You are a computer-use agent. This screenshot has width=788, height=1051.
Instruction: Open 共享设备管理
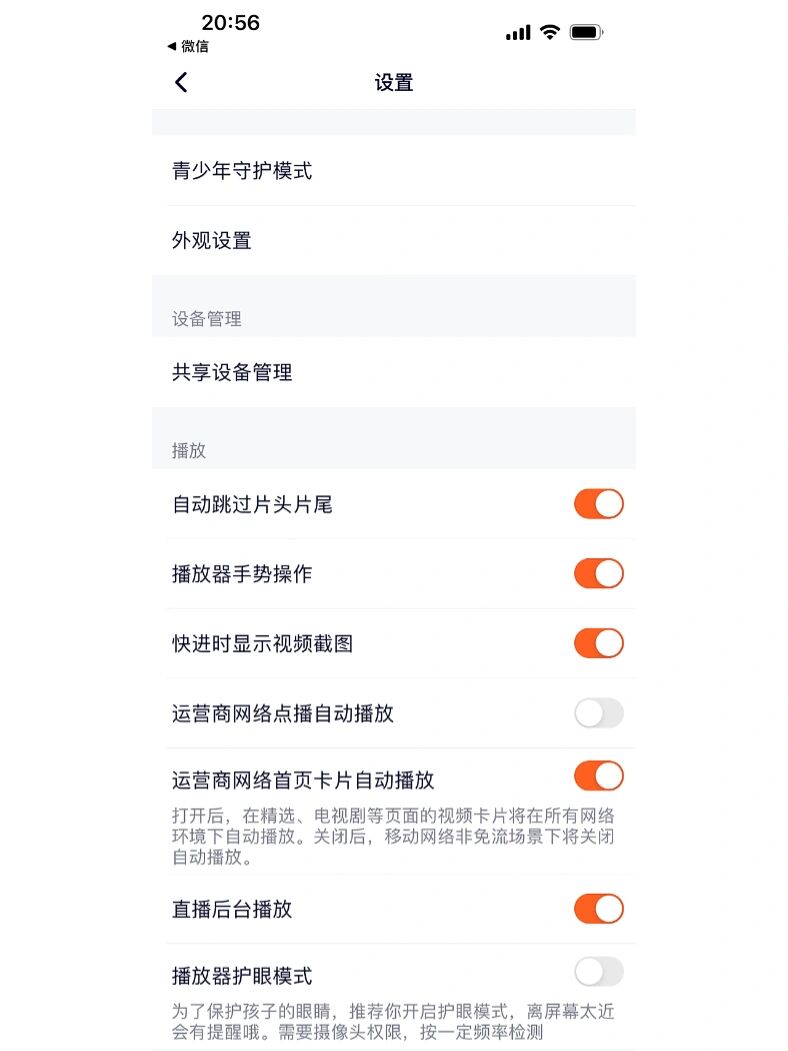click(393, 373)
